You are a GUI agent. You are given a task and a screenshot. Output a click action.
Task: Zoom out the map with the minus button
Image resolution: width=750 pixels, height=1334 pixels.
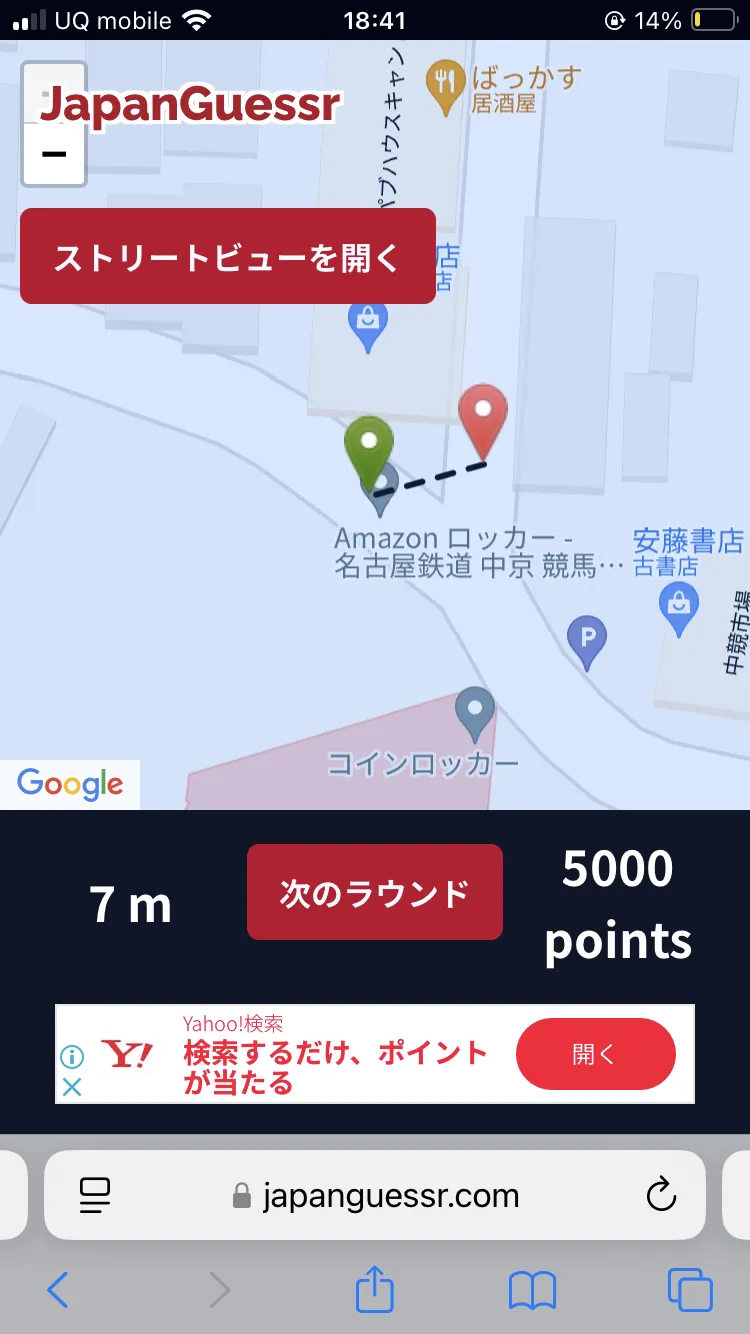[x=54, y=155]
